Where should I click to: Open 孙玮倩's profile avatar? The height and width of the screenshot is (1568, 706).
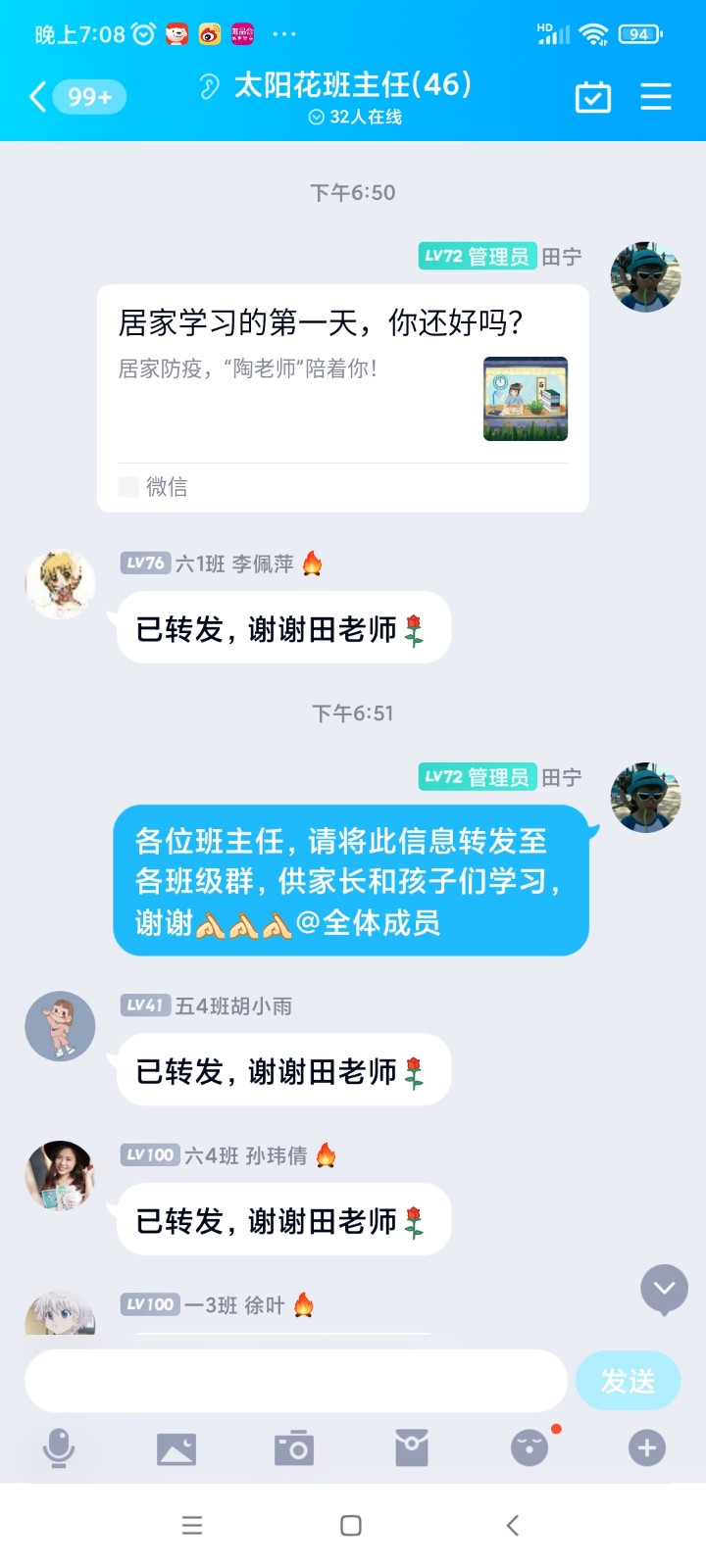coord(60,1175)
